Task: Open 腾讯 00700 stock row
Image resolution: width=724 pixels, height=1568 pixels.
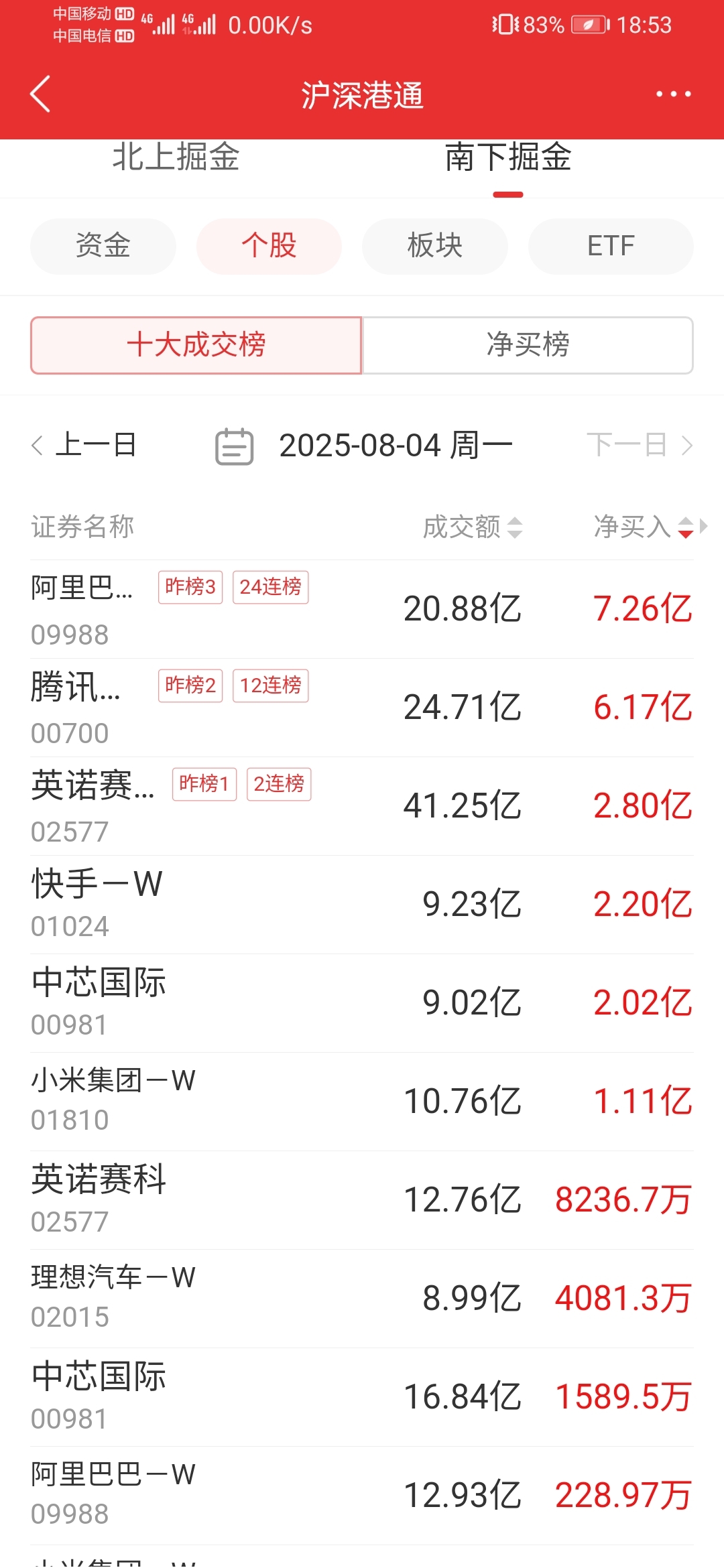Action: 362,708
